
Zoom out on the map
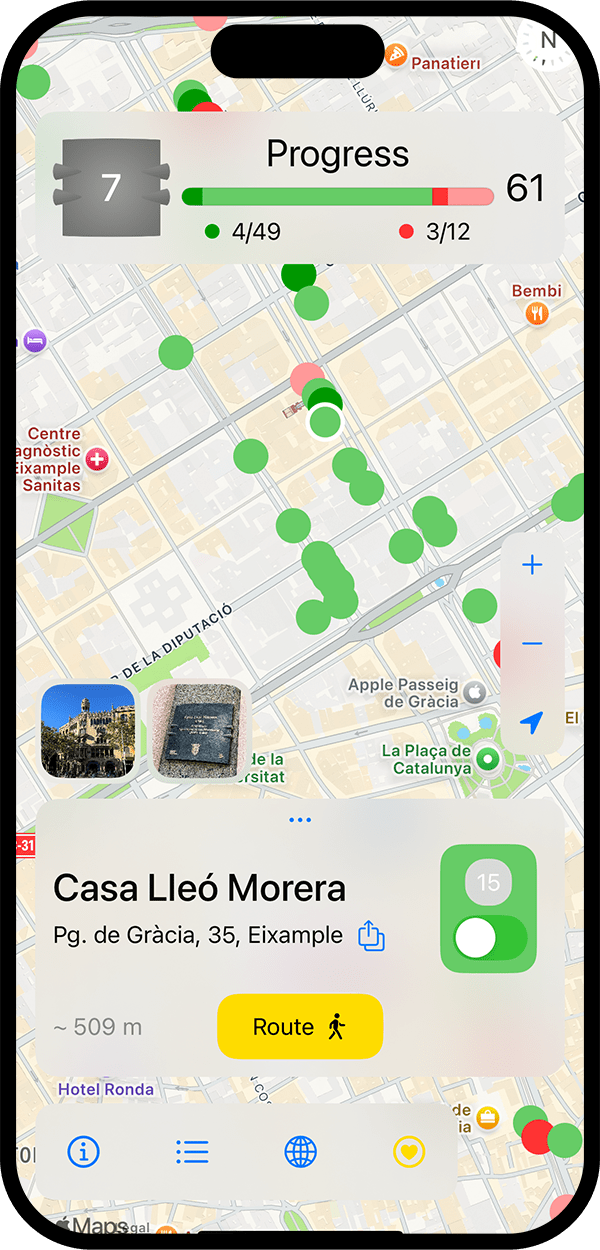pyautogui.click(x=532, y=643)
